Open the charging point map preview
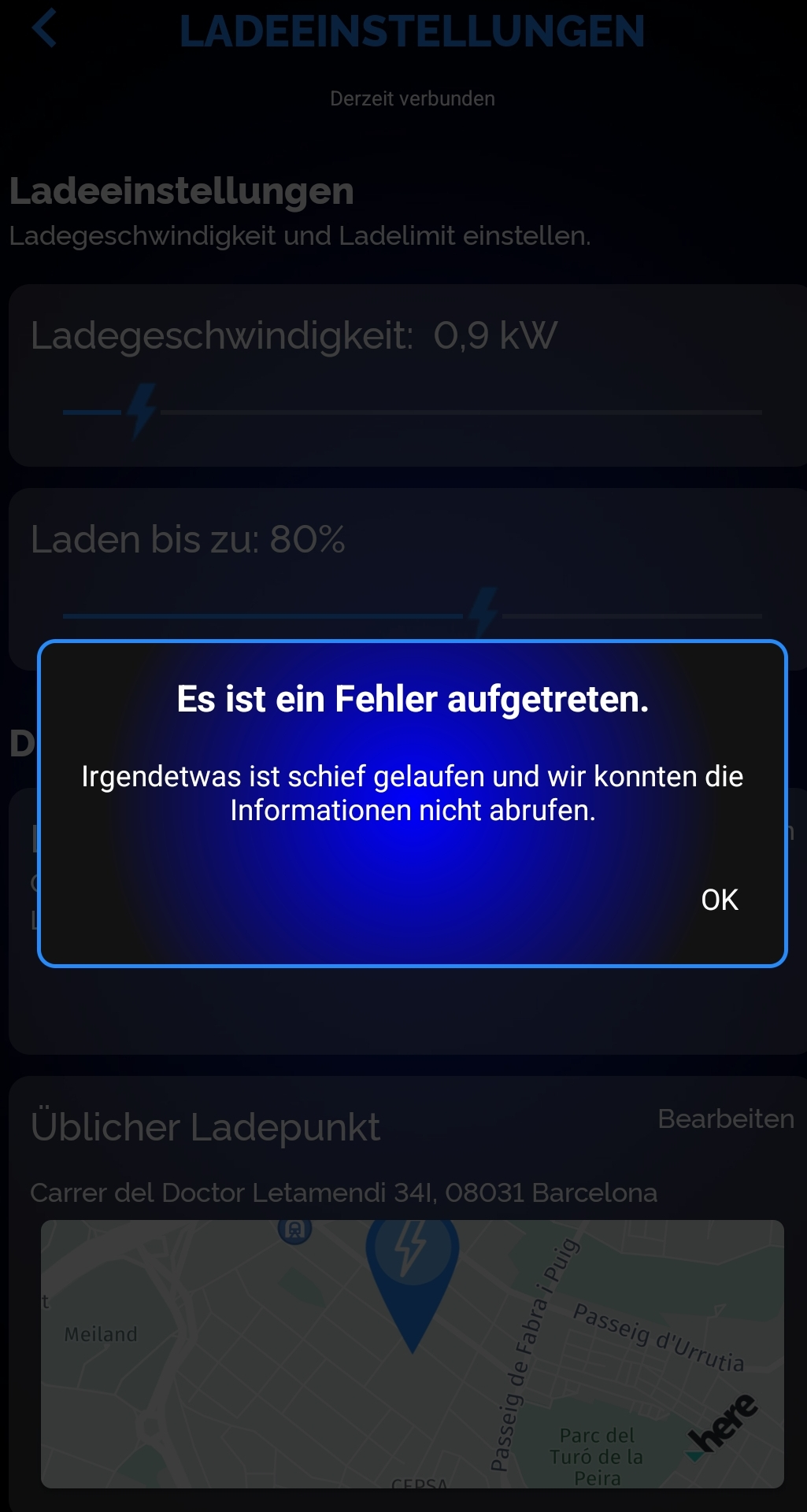 coord(412,1353)
